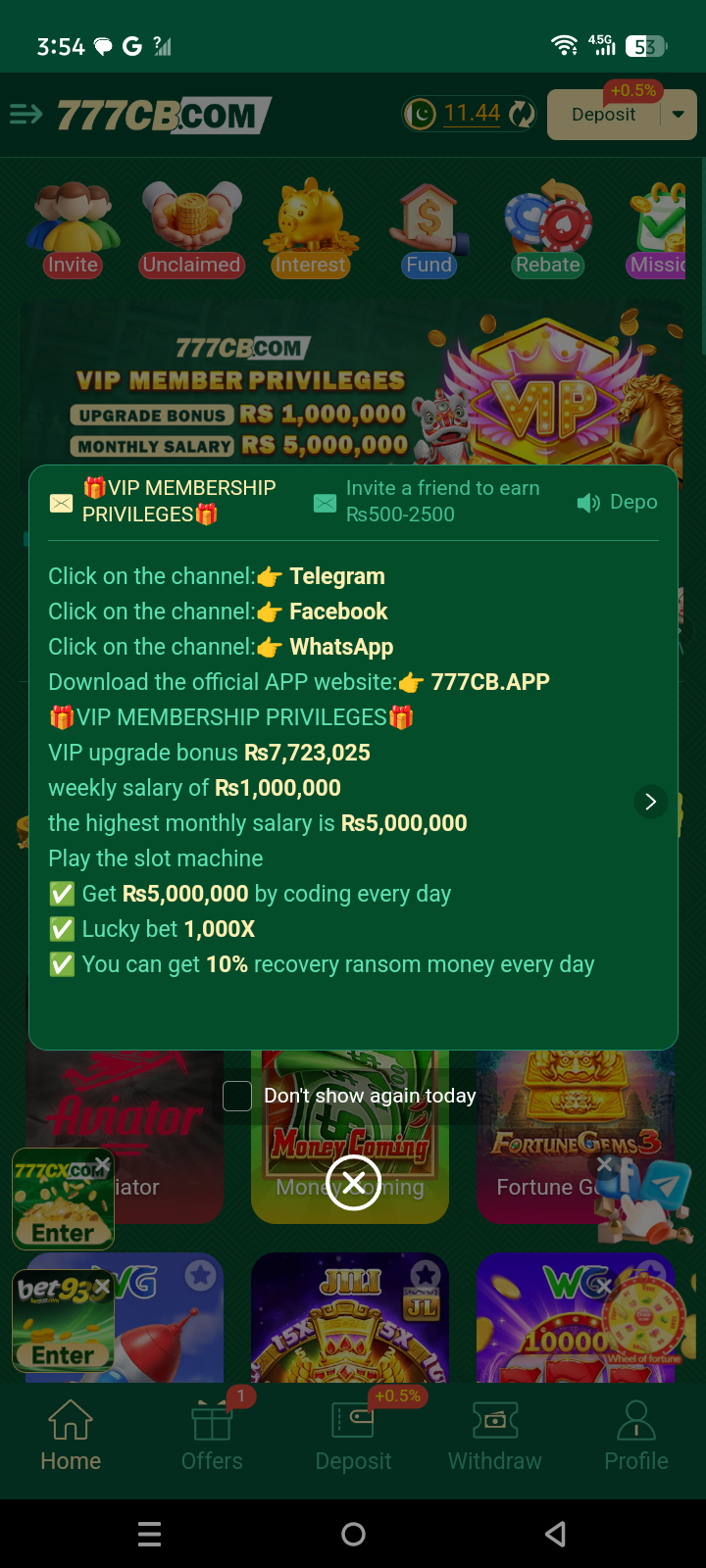
Task: Switch to the Withdraw tab
Action: pos(494,1436)
